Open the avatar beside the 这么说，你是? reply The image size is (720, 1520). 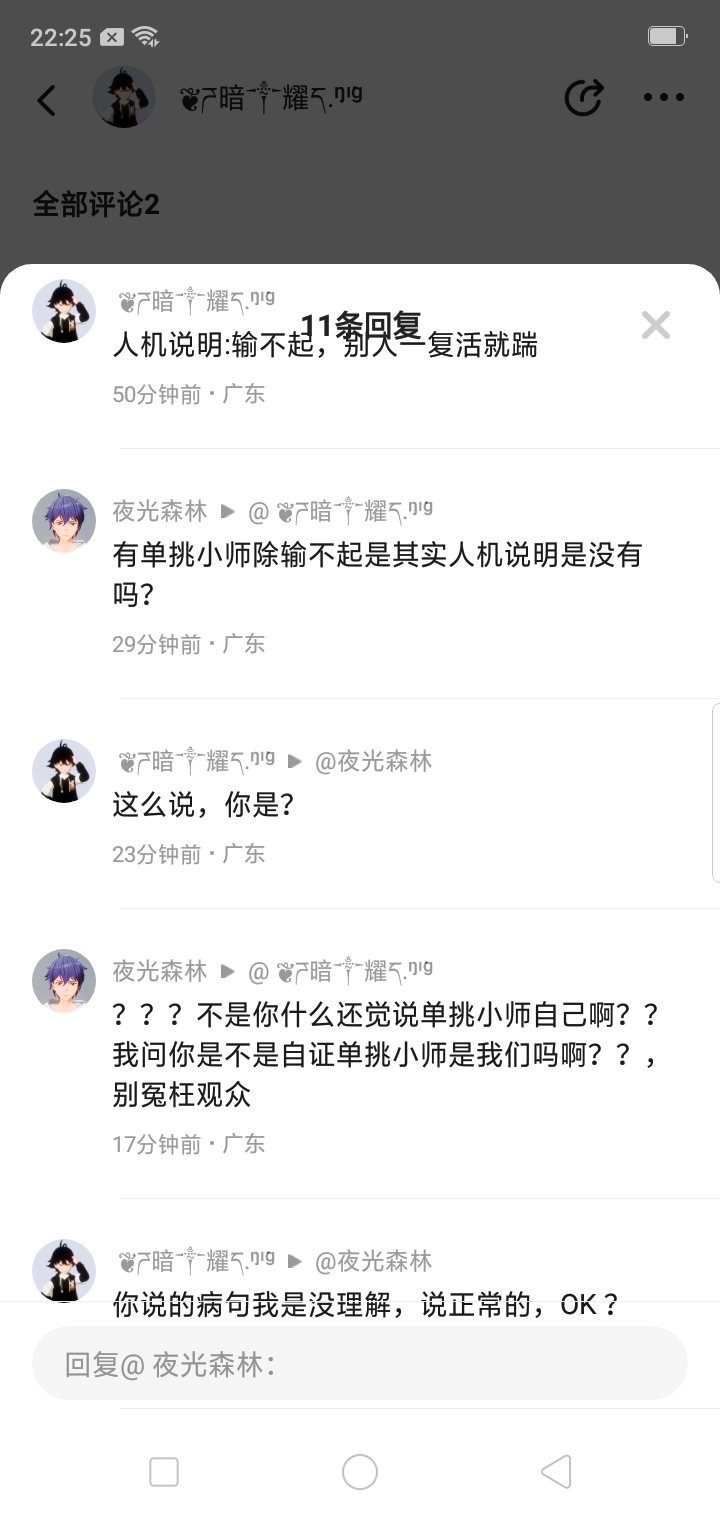64,771
